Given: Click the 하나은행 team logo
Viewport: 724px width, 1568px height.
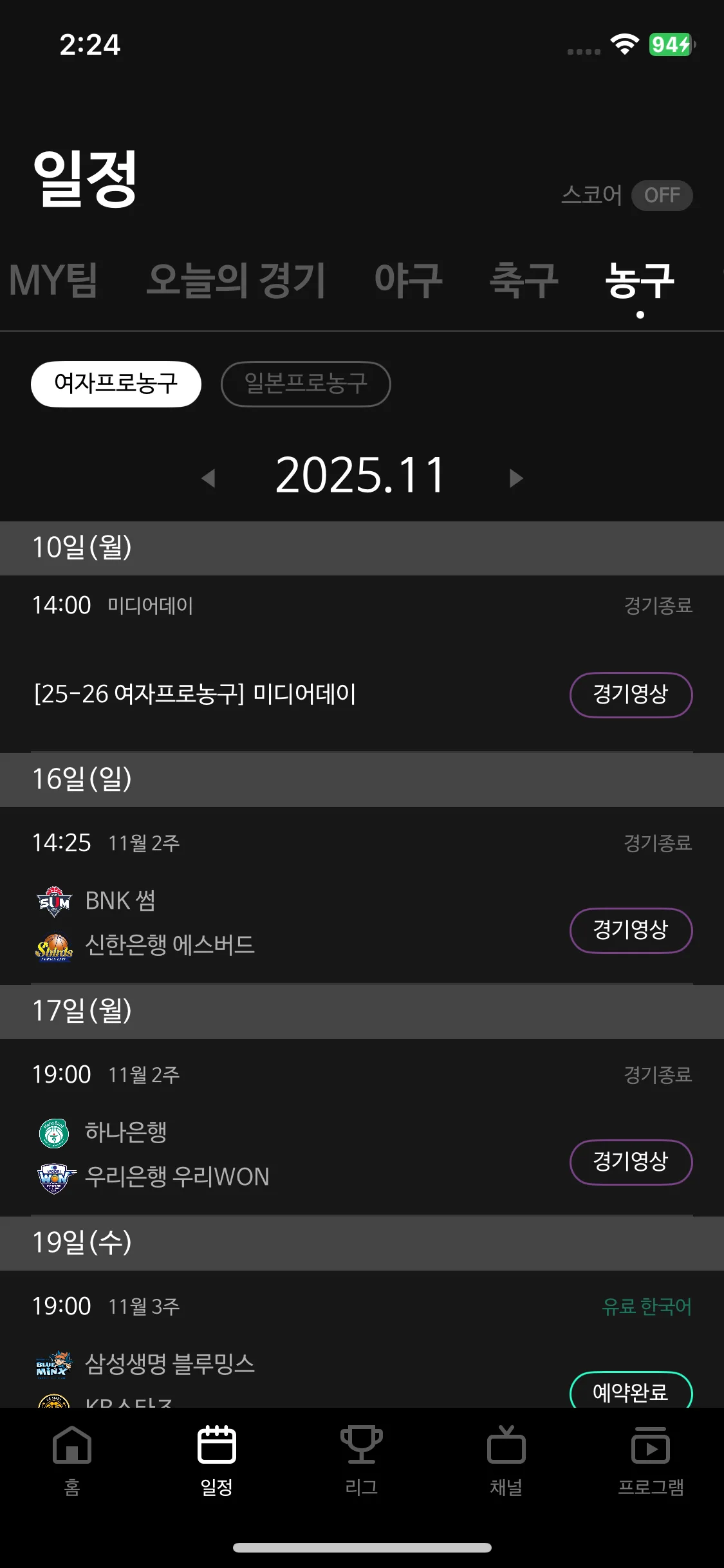Looking at the screenshot, I should tap(55, 1131).
